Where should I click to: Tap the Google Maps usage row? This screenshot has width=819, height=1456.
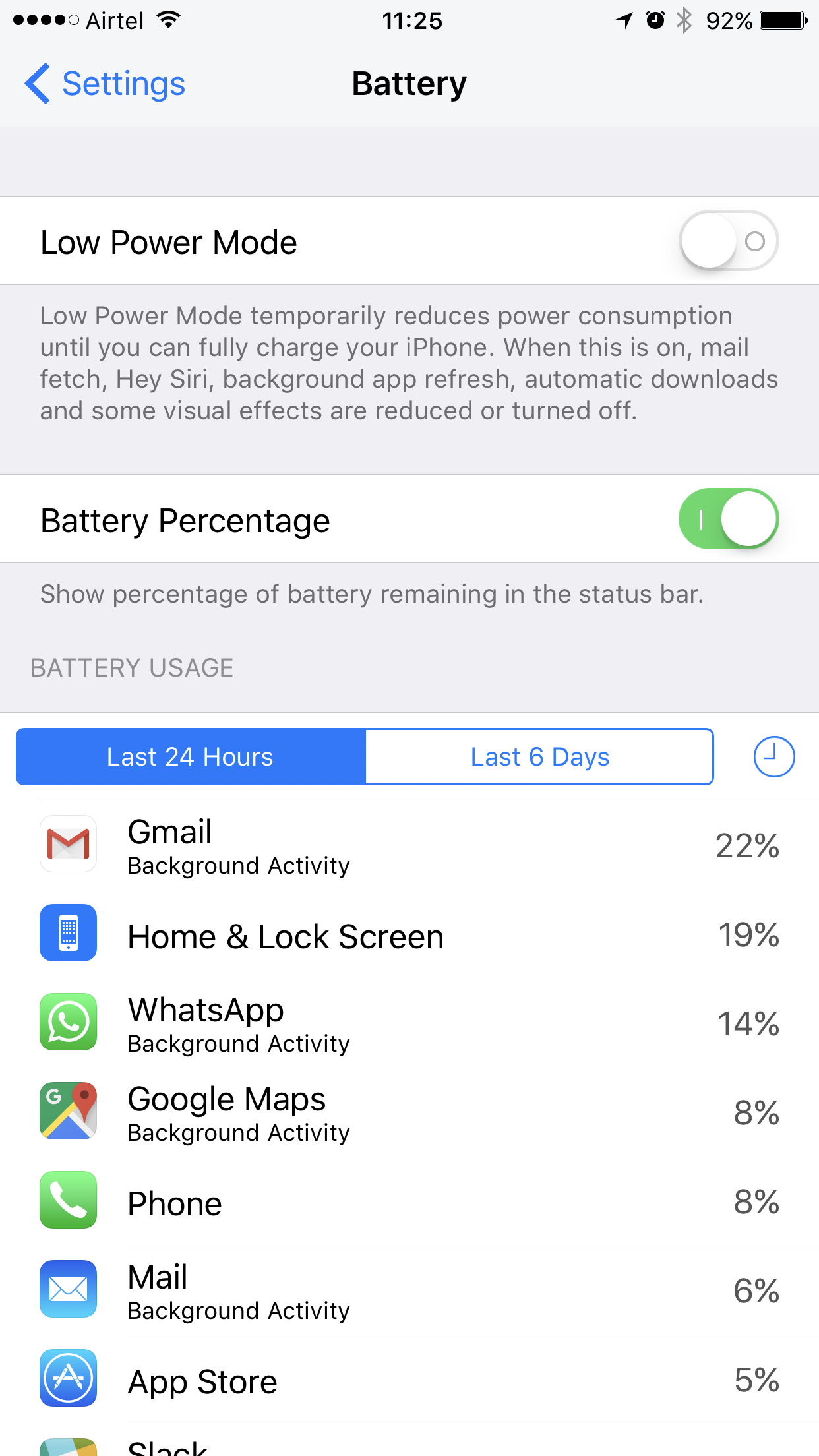point(409,1113)
